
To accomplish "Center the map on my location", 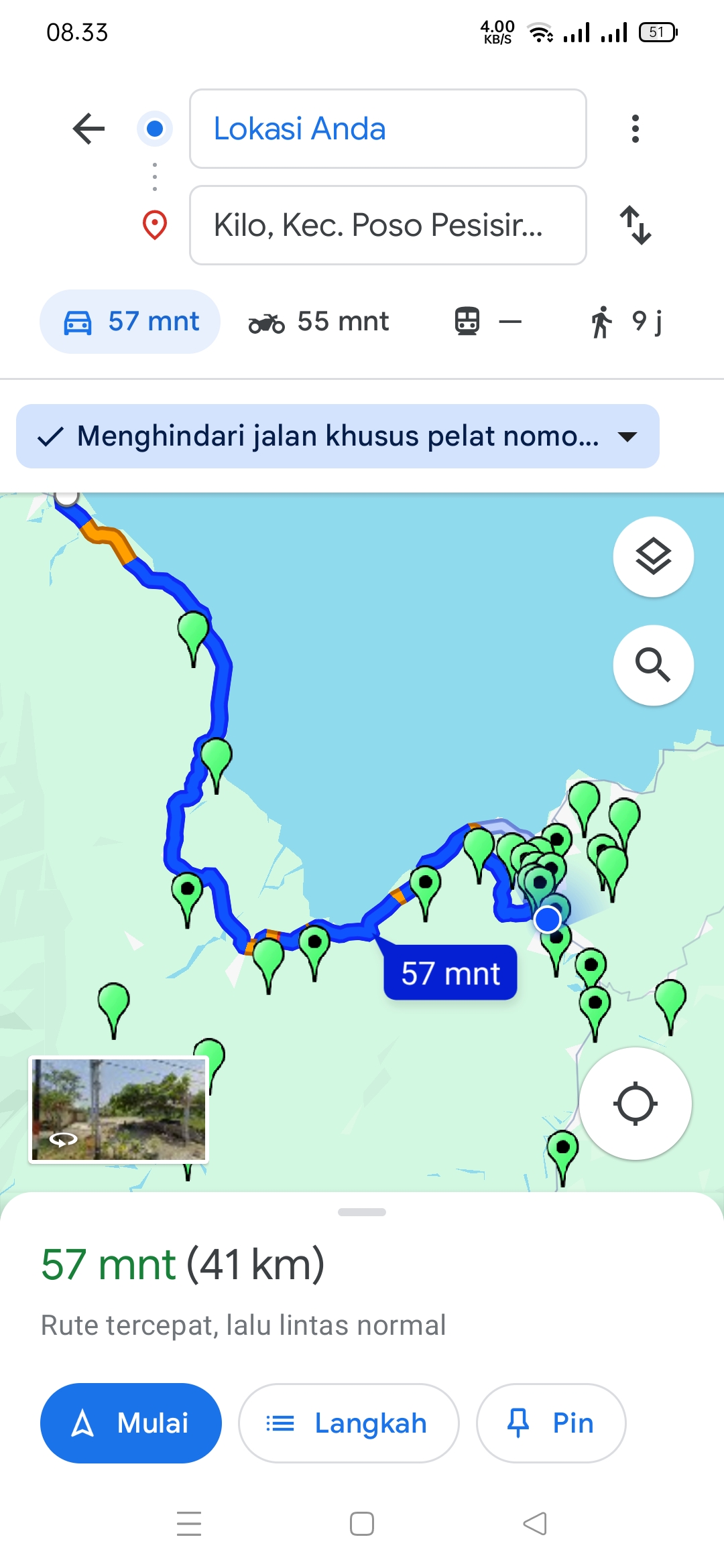I will [635, 1104].
